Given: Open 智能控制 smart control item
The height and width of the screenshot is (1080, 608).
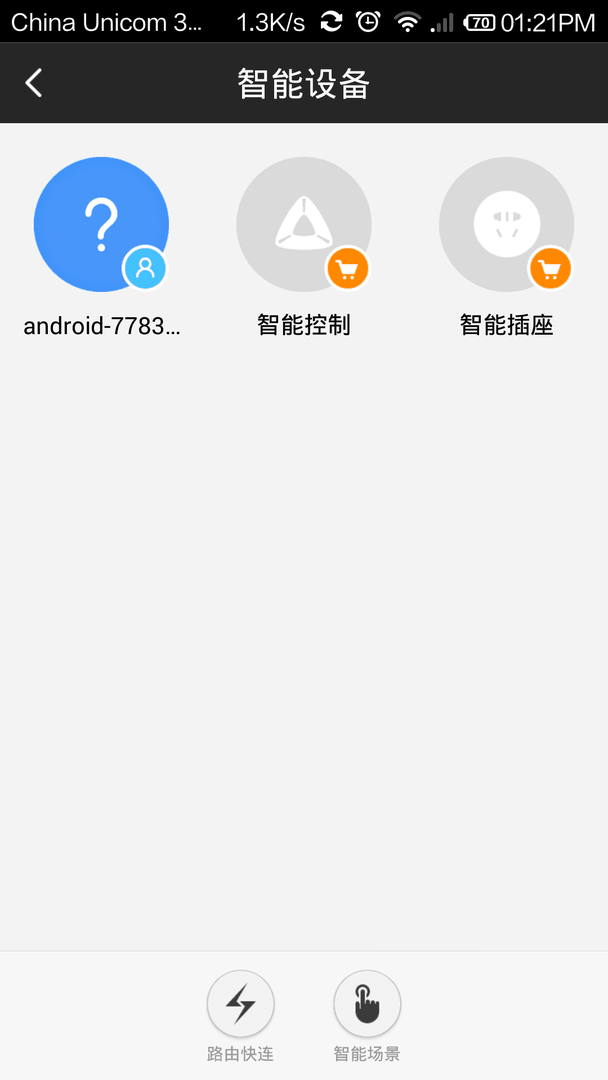Looking at the screenshot, I should pos(304,225).
